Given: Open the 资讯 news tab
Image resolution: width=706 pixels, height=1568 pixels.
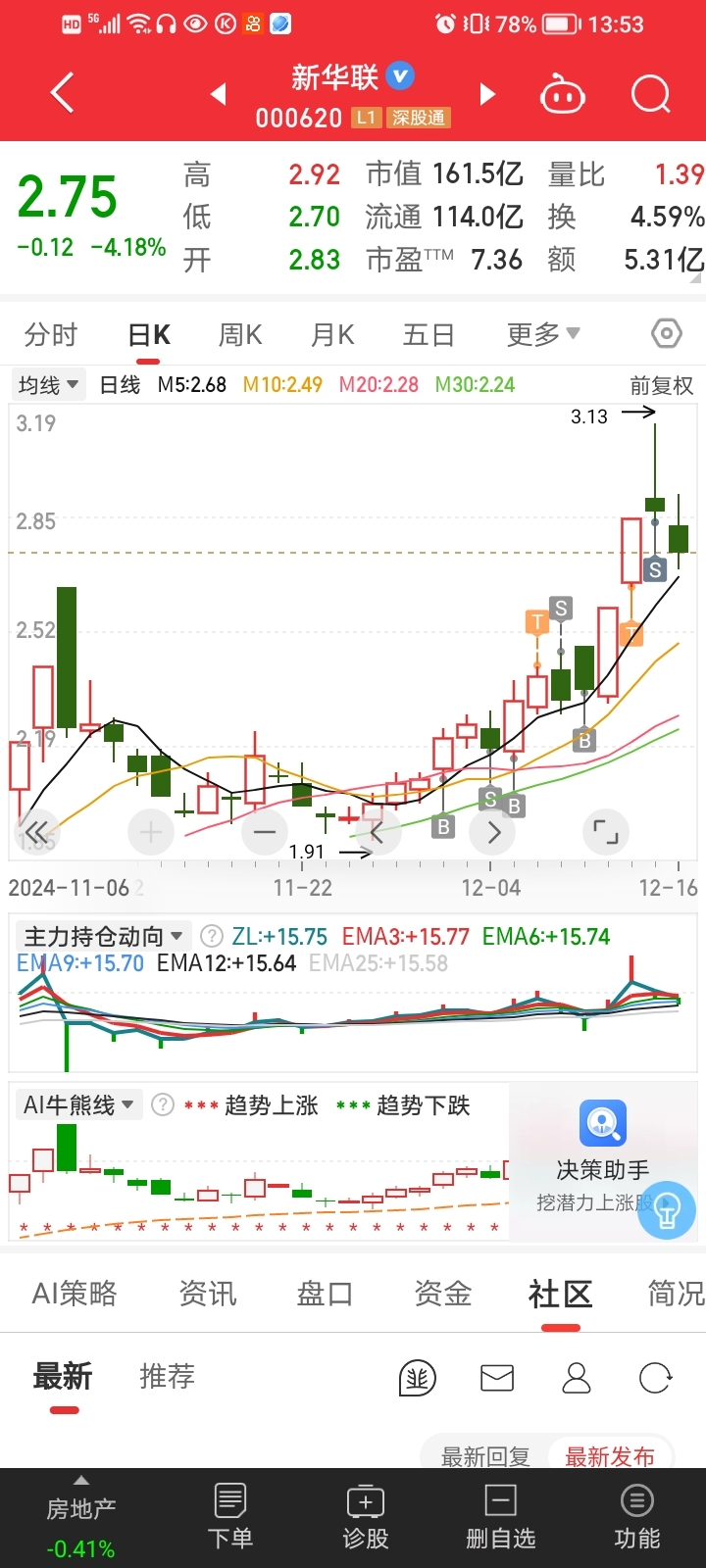Looking at the screenshot, I should tap(208, 1294).
